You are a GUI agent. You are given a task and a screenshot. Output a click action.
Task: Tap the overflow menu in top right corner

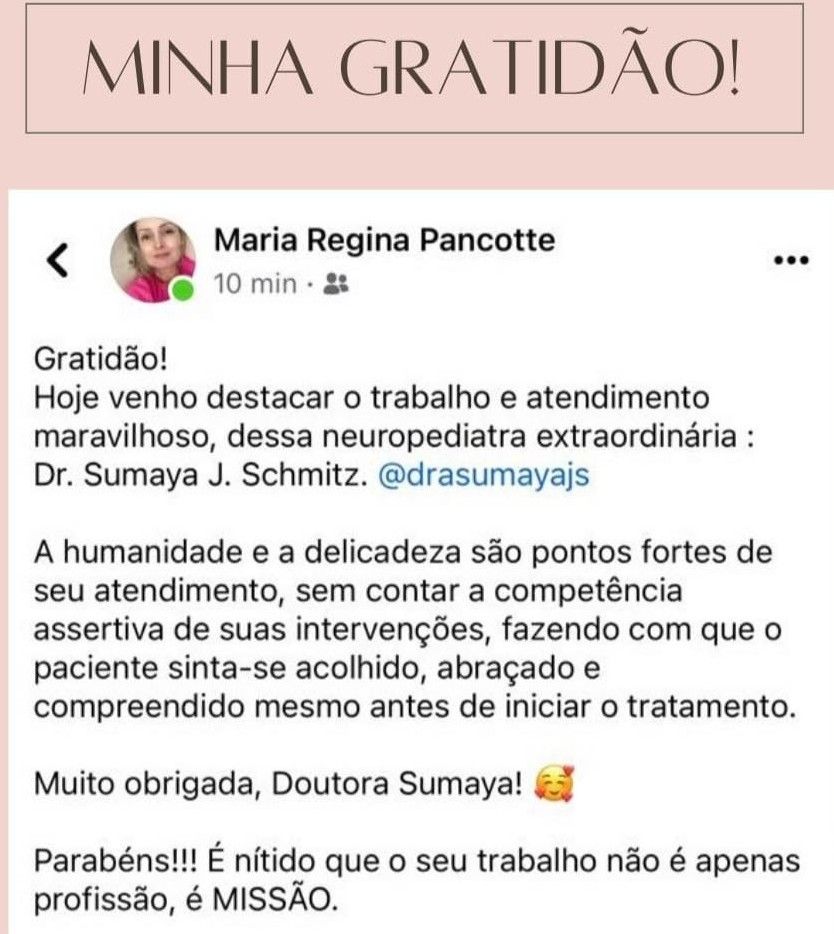click(x=791, y=258)
